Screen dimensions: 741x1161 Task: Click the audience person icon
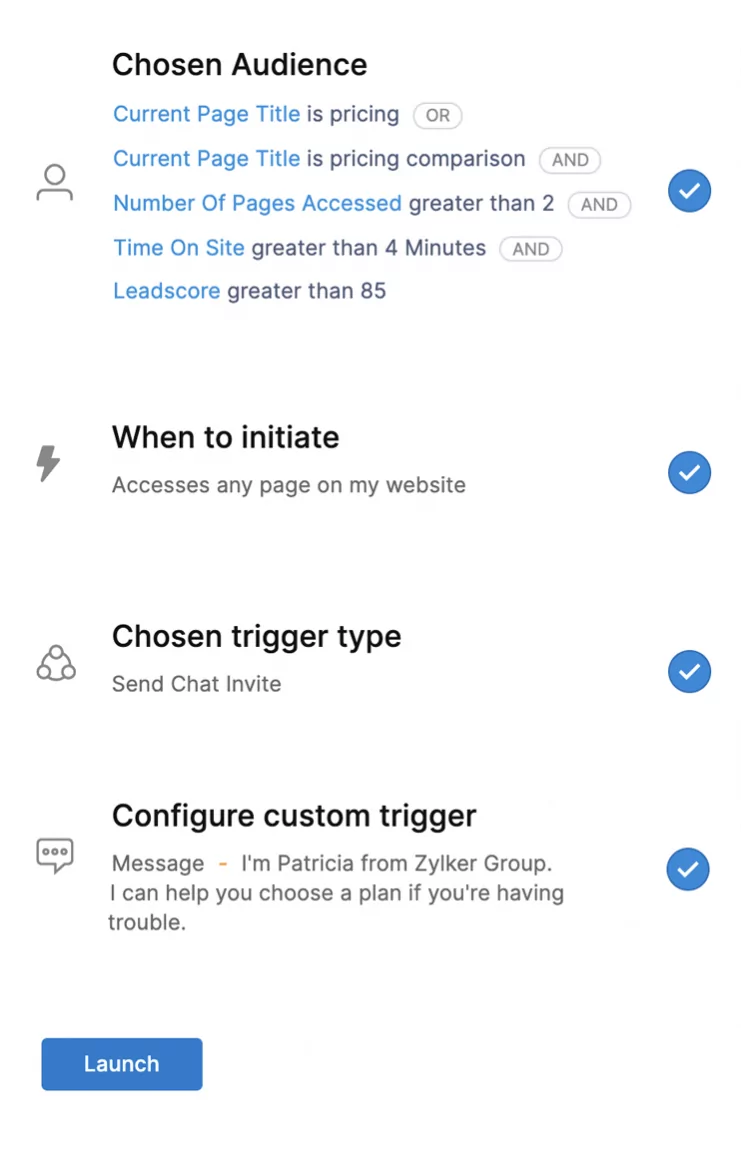(x=54, y=182)
